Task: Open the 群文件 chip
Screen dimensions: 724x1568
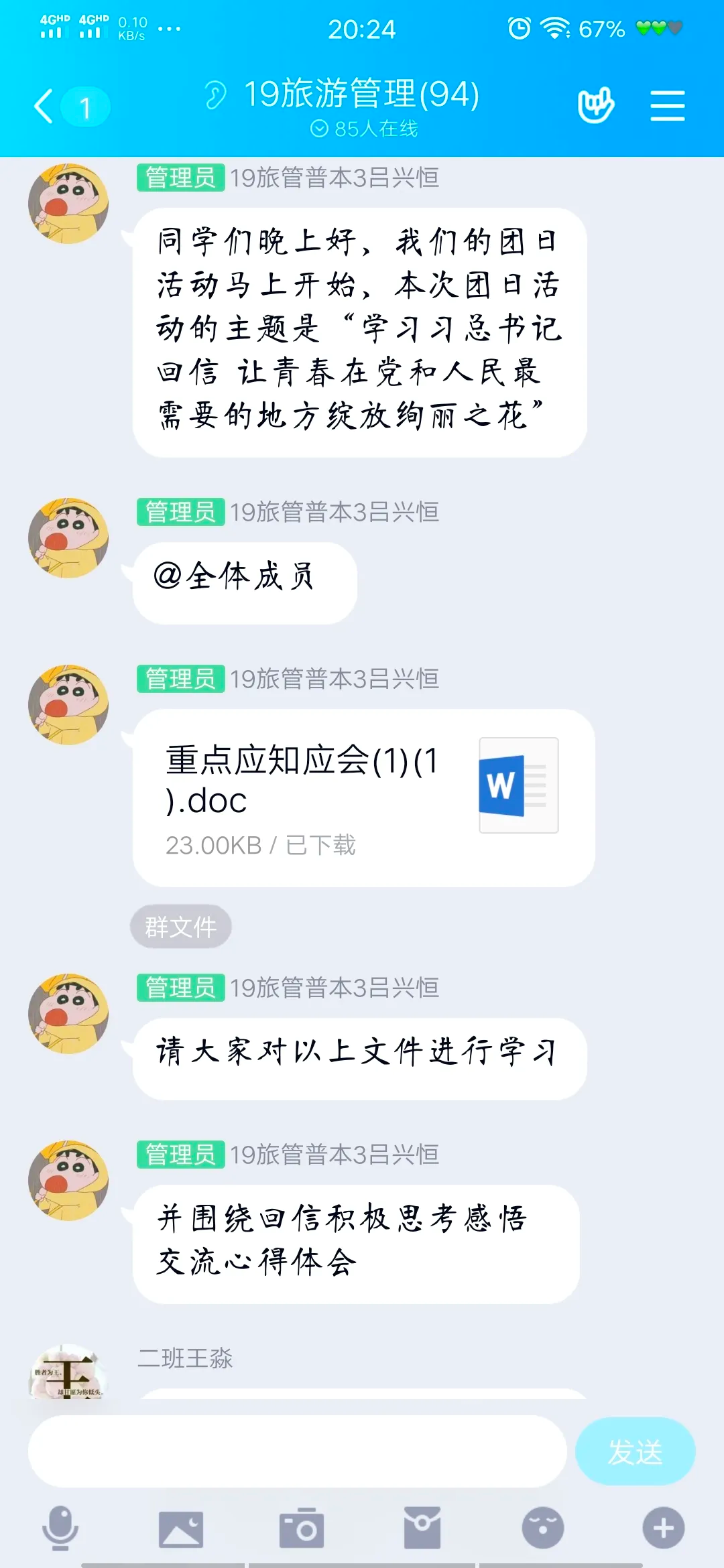Action: (181, 927)
